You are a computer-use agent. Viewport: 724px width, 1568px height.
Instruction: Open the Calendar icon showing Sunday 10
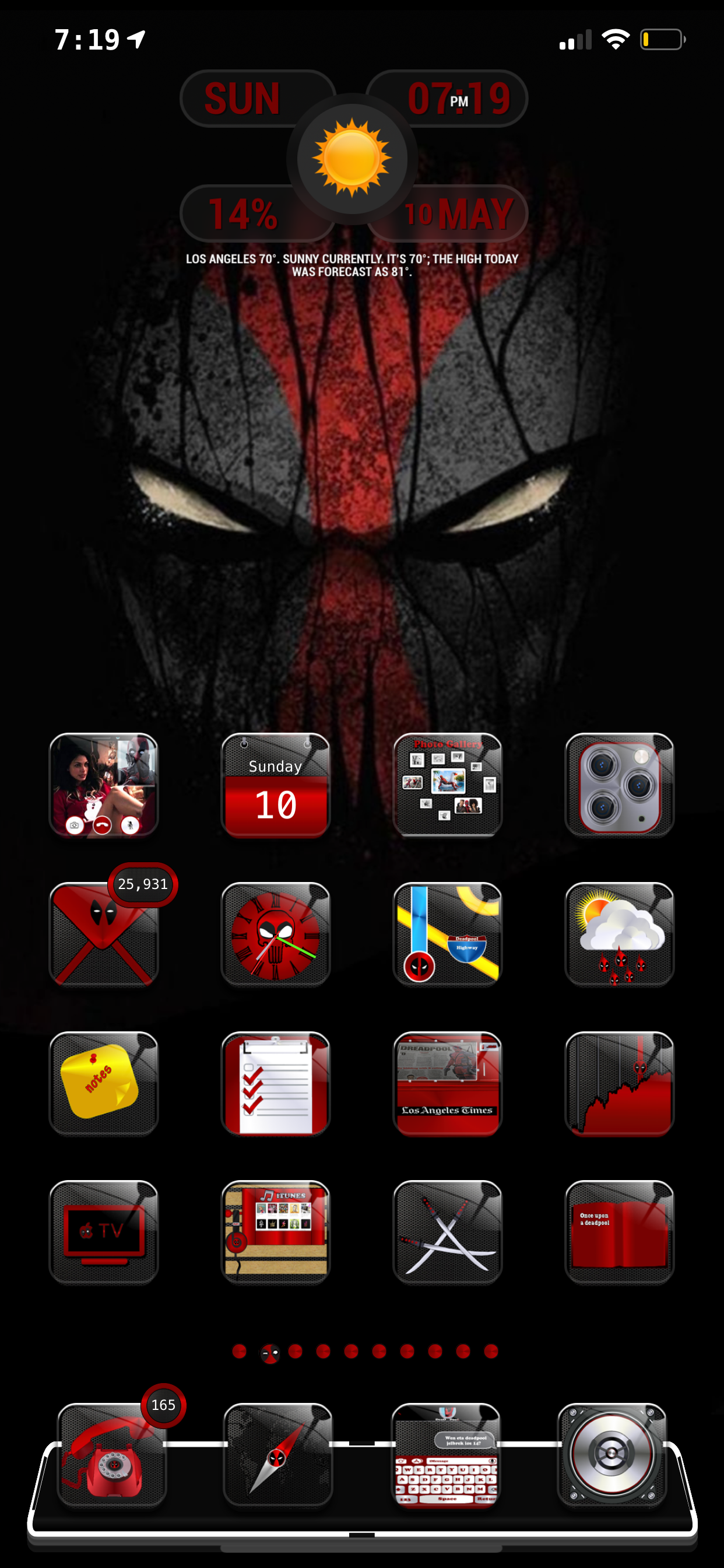coord(276,785)
